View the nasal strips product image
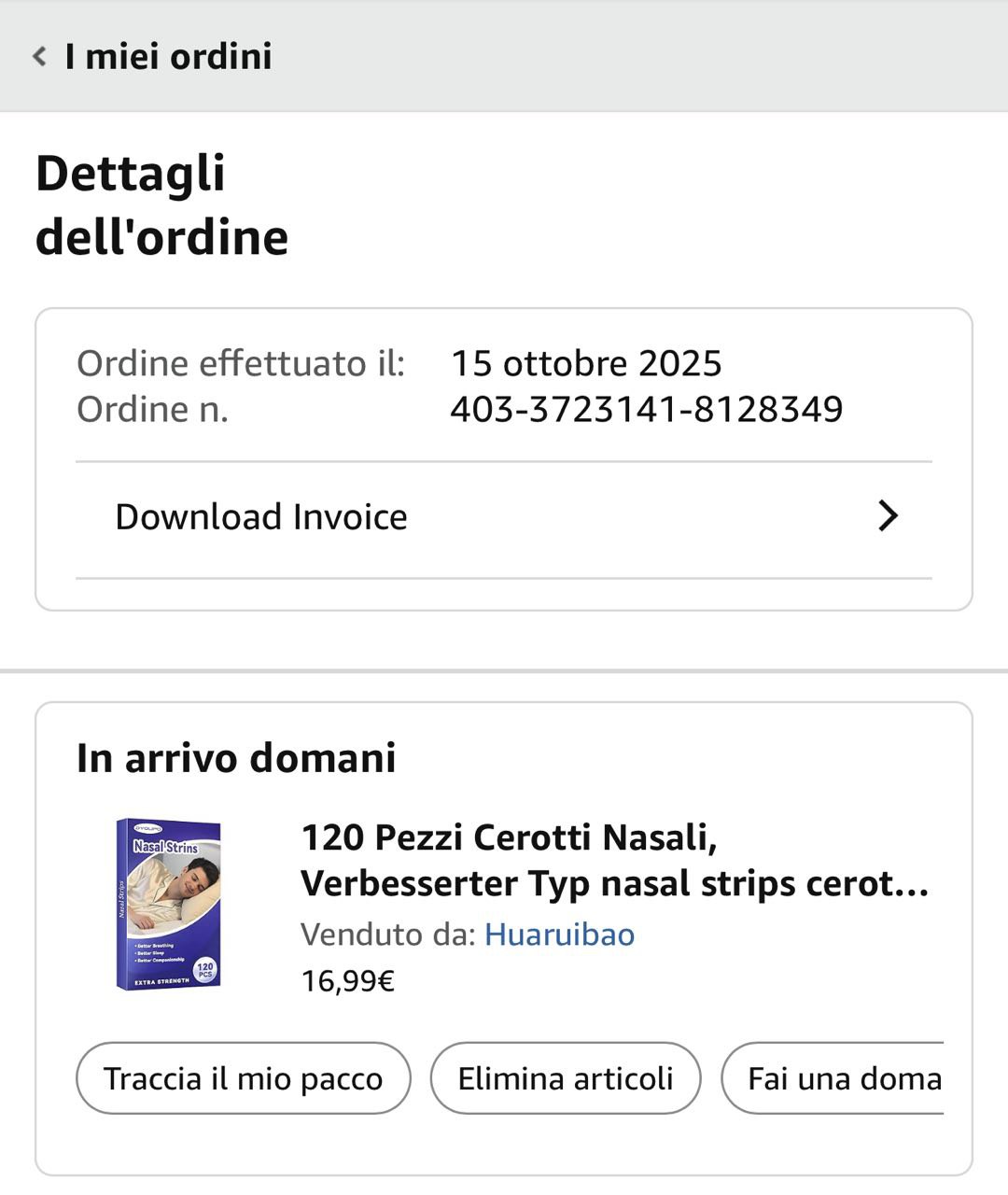Image resolution: width=1008 pixels, height=1195 pixels. (x=169, y=904)
